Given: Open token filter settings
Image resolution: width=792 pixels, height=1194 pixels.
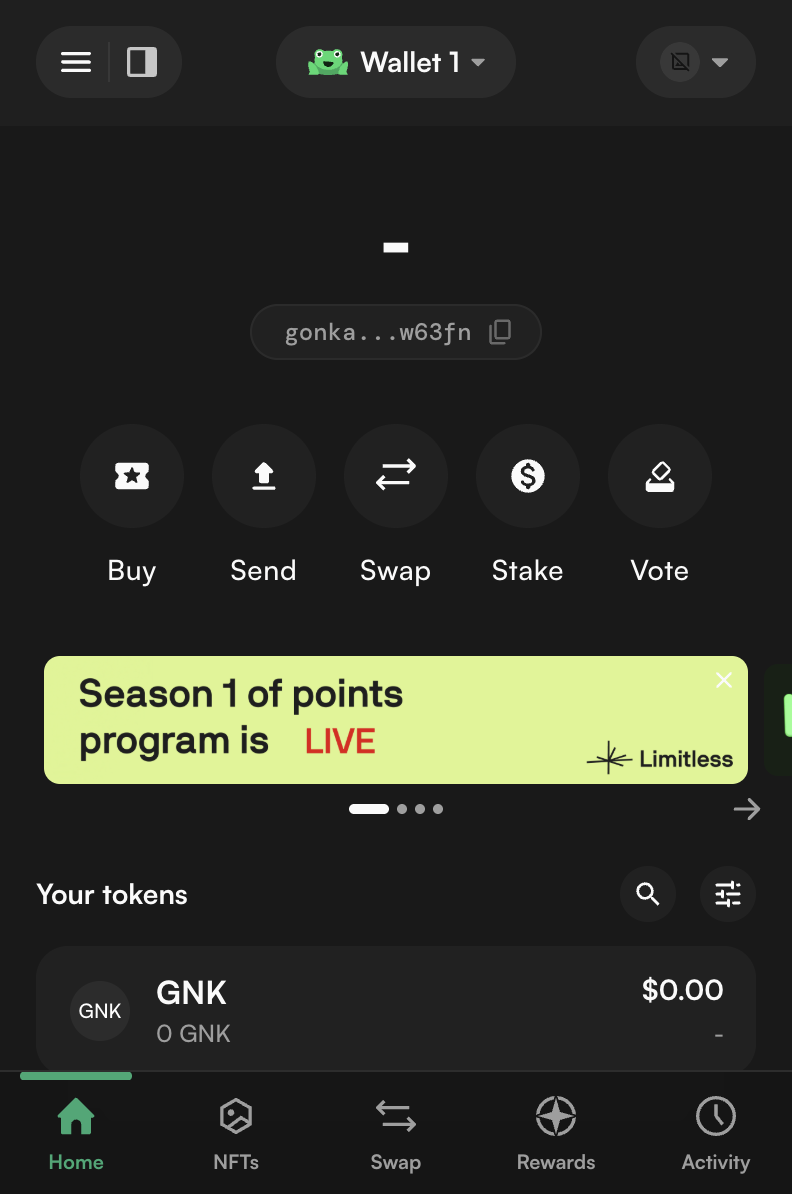Looking at the screenshot, I should tap(728, 894).
